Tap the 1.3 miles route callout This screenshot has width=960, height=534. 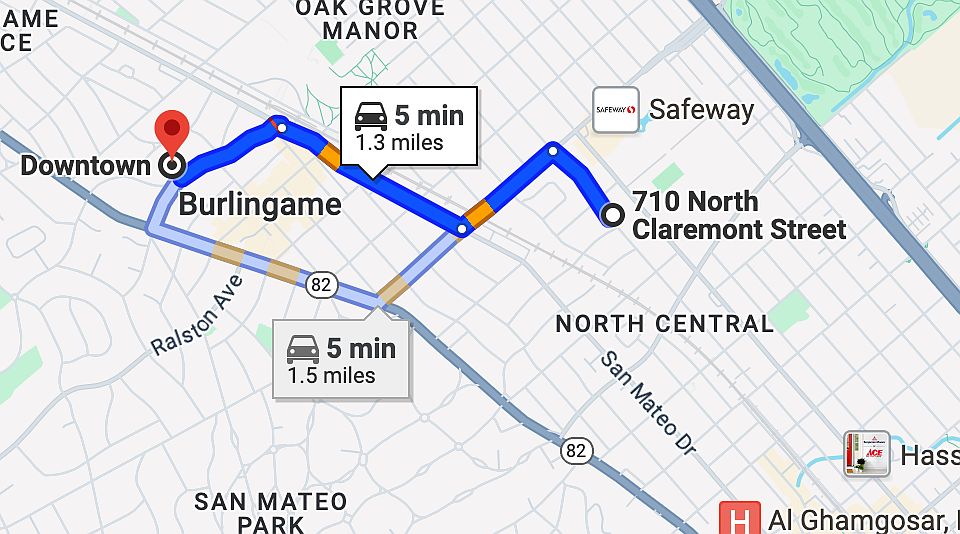409,127
